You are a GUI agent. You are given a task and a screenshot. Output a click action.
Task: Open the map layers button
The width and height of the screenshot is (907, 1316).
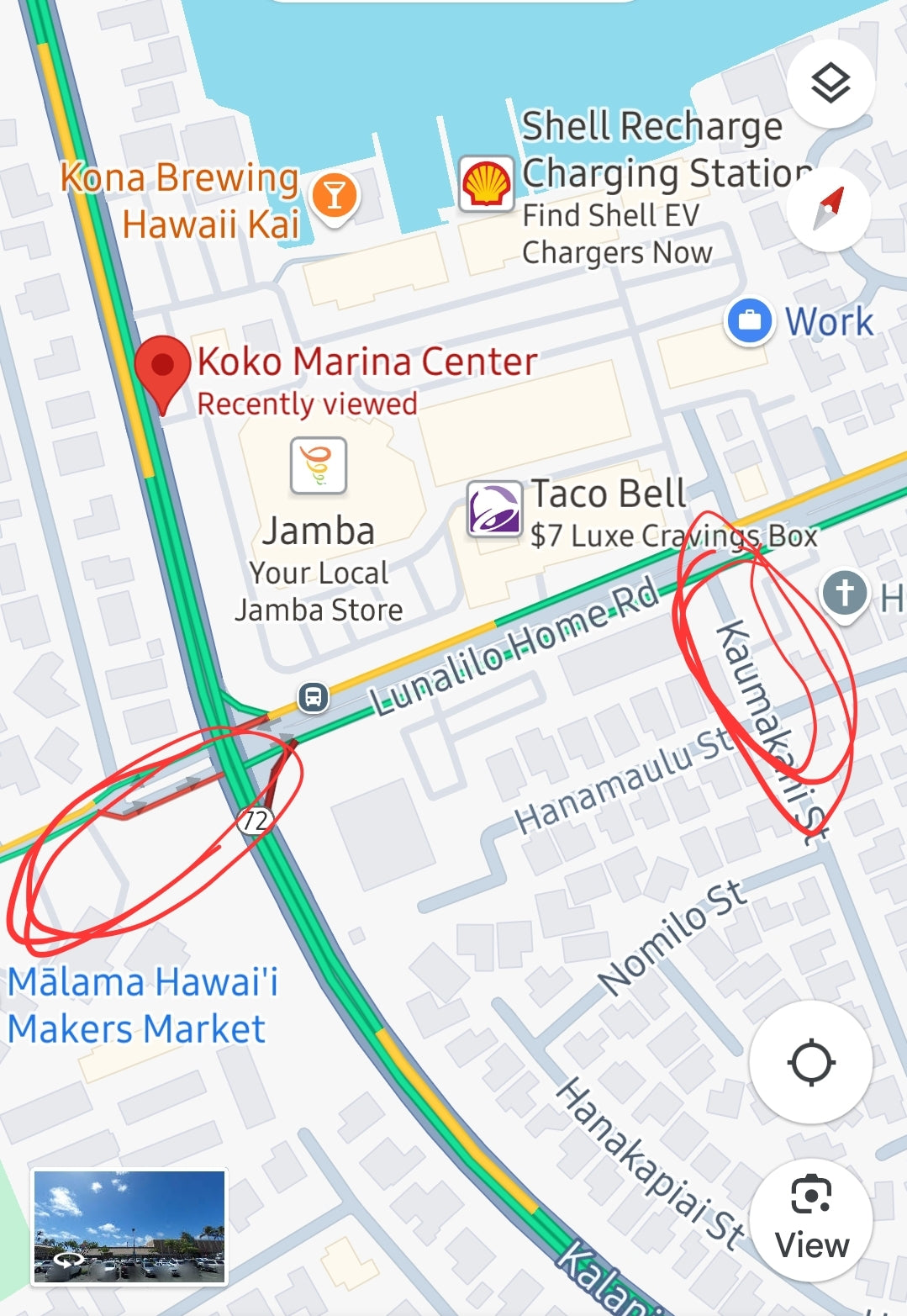click(x=831, y=83)
